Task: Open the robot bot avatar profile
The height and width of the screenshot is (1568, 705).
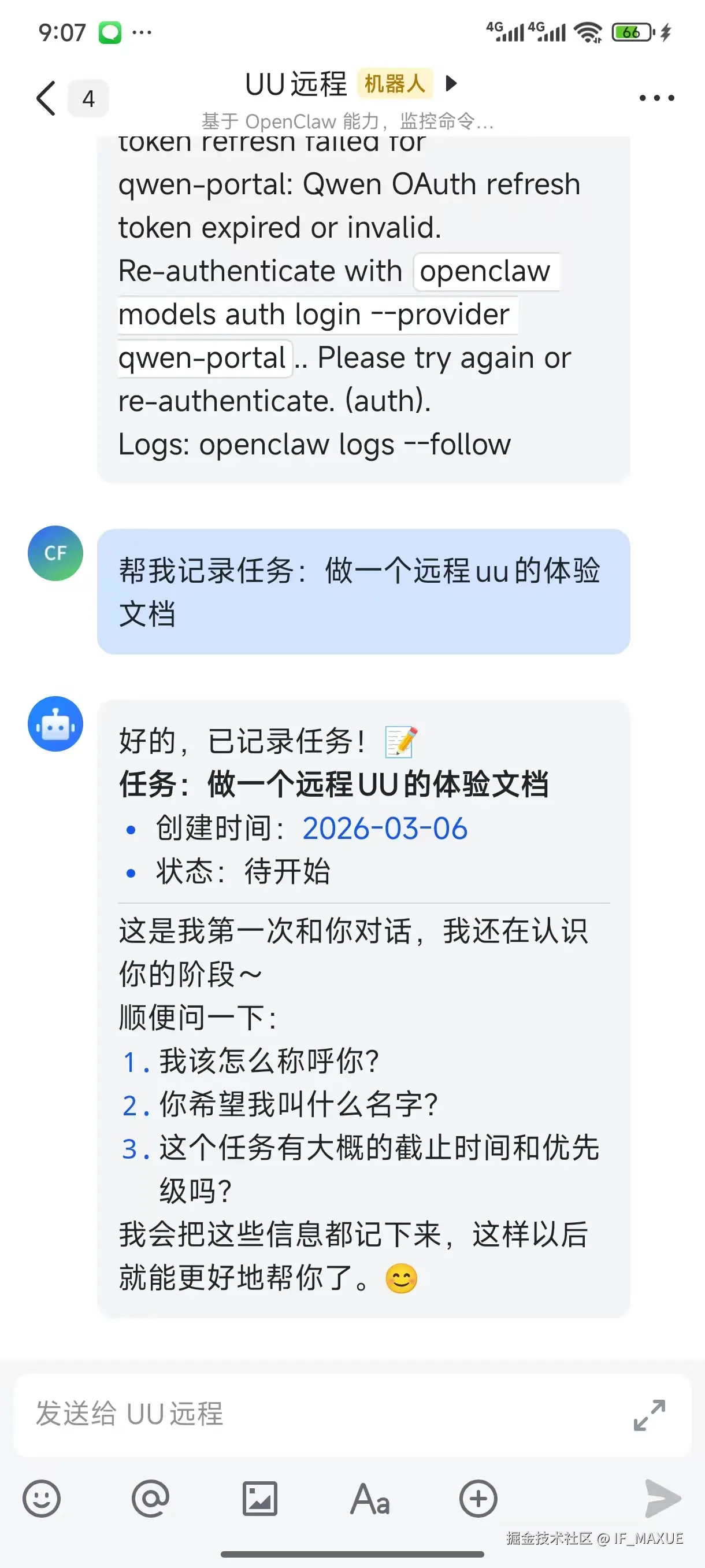Action: (x=55, y=724)
